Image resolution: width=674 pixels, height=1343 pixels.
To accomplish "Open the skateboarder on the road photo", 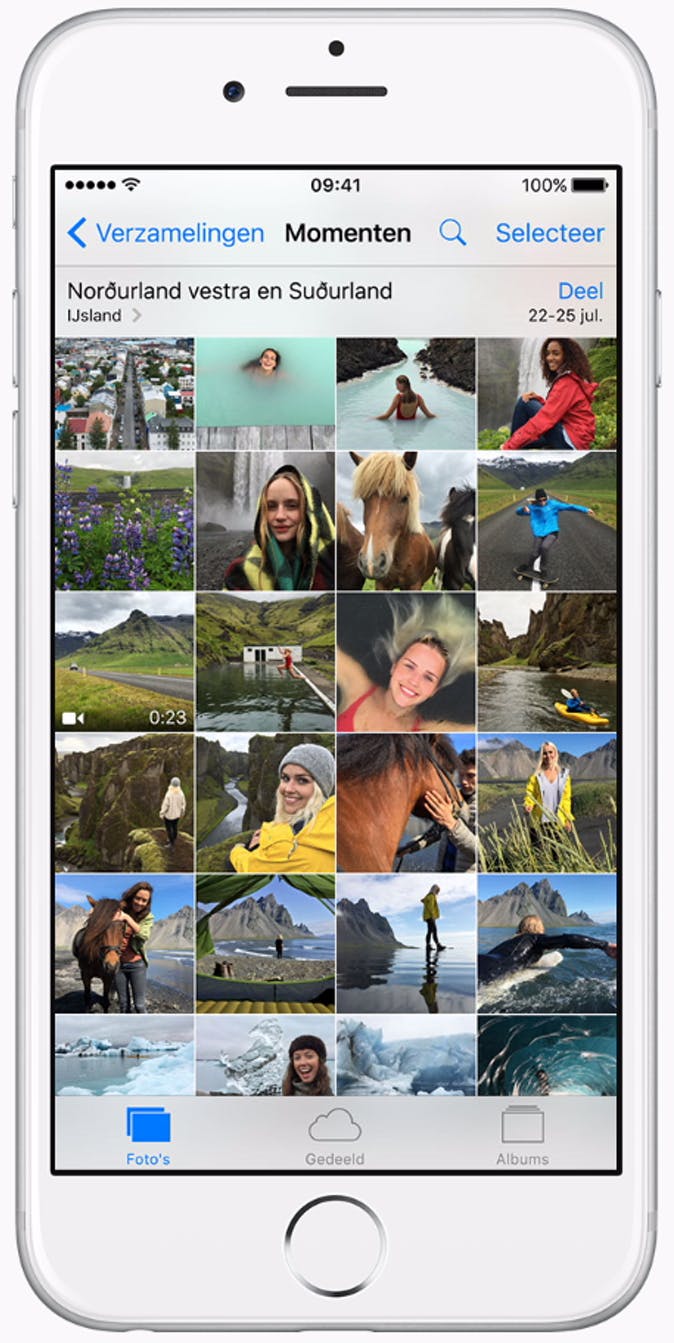I will coord(547,521).
